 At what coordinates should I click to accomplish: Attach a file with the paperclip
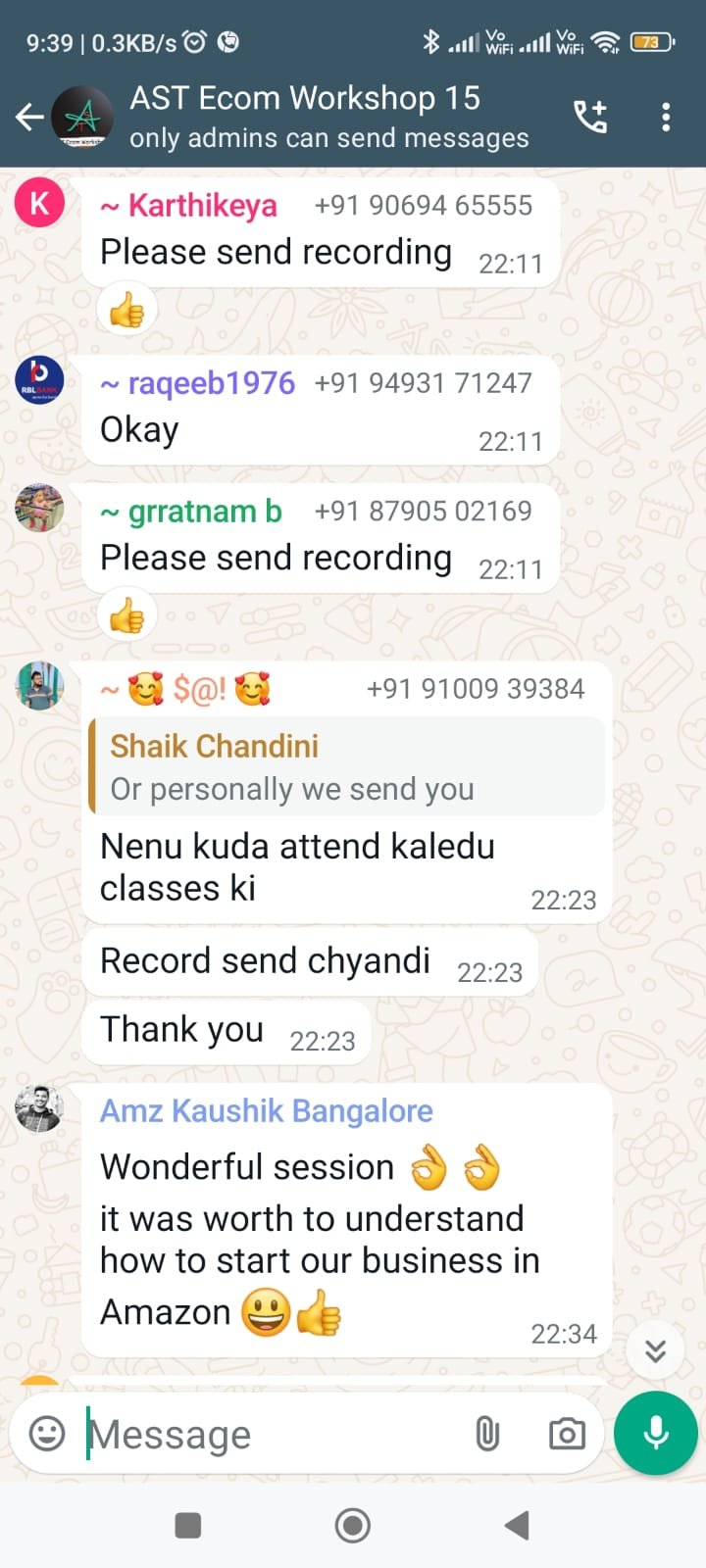click(x=487, y=1434)
